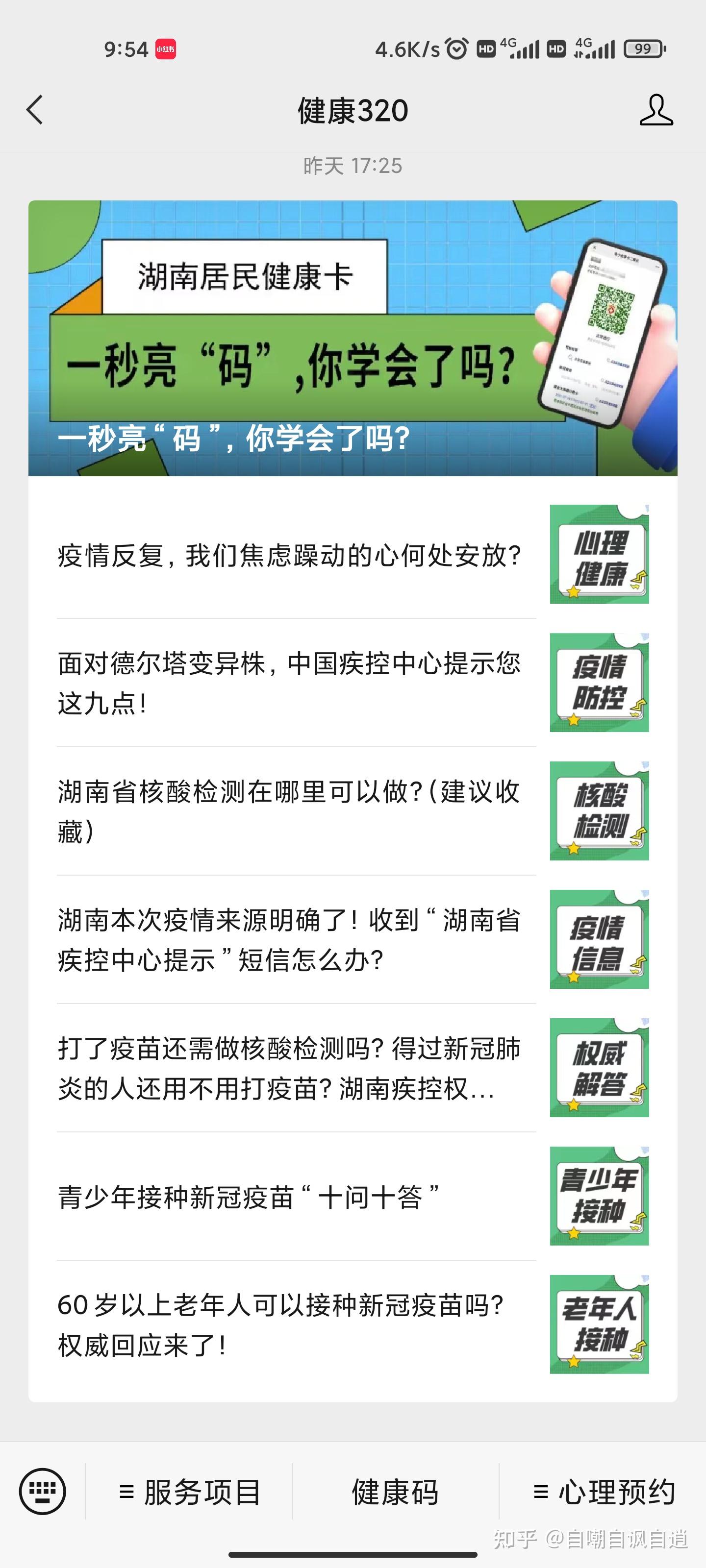Read the 疫情反复 anxiety article
706x1568 pixels.
(289, 555)
